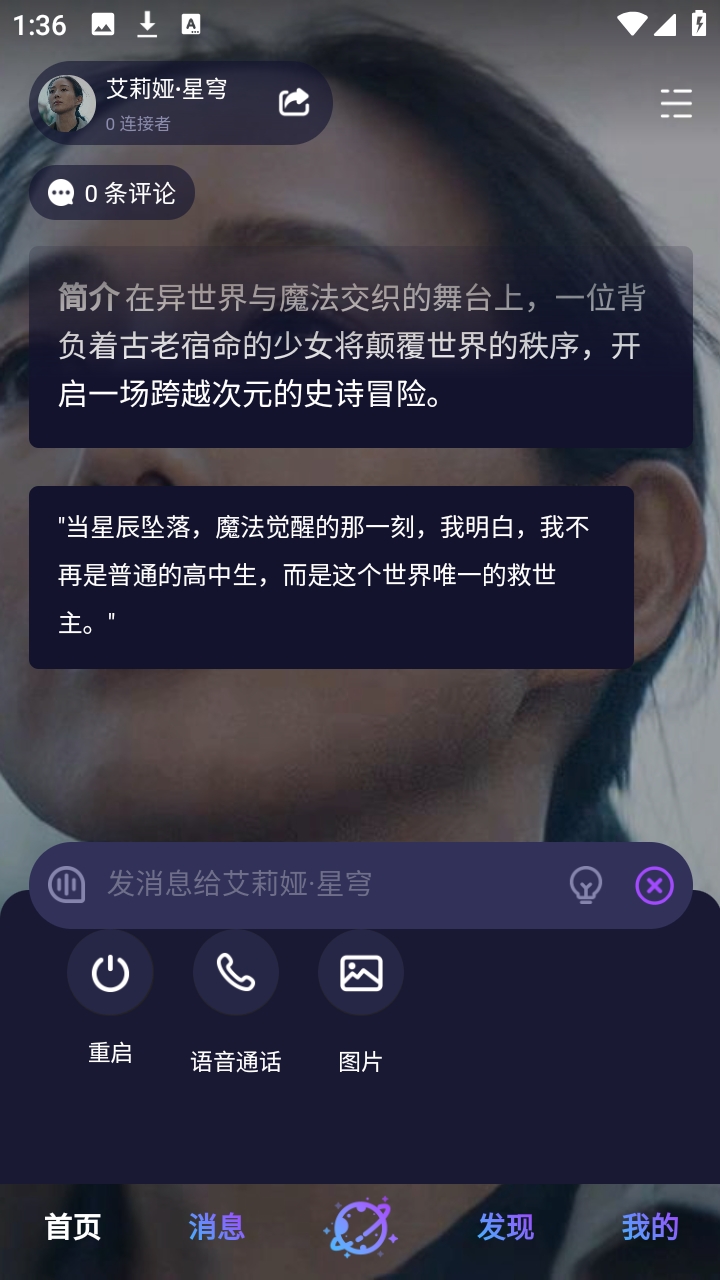The height and width of the screenshot is (1280, 720).
Task: Switch to the 消息 tab
Action: pyautogui.click(x=217, y=1227)
